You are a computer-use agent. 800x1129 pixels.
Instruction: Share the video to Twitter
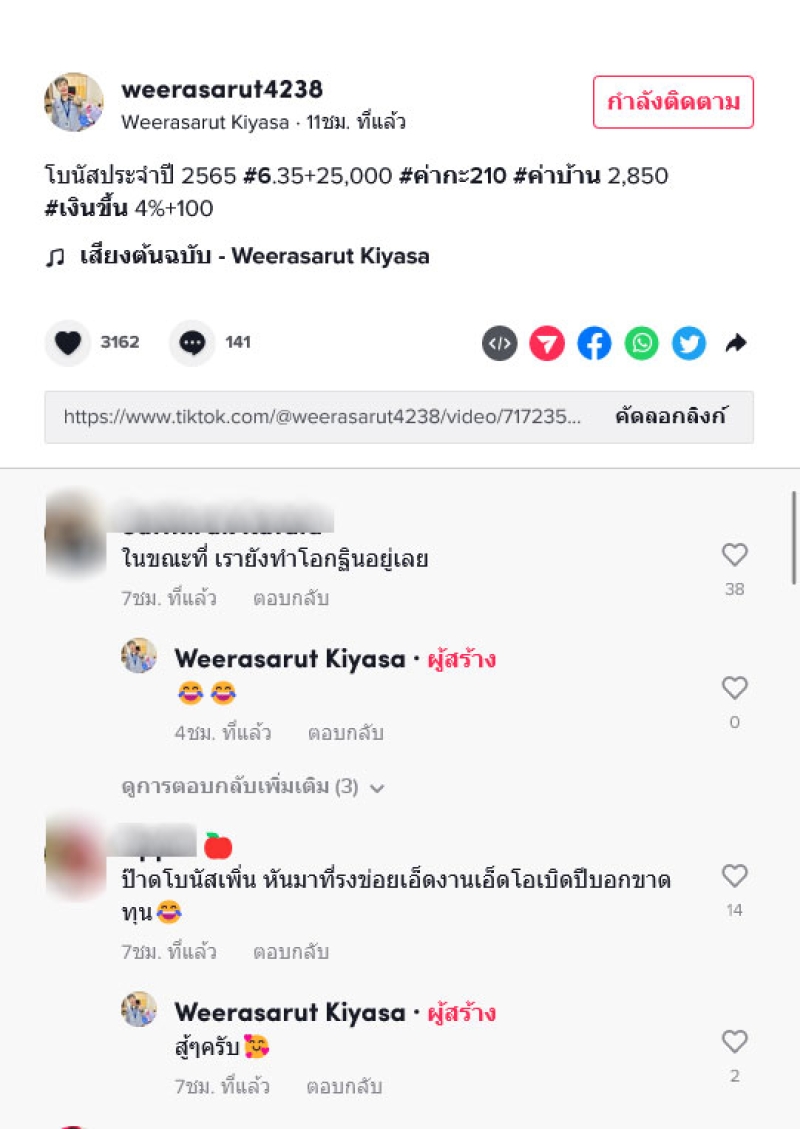(688, 343)
